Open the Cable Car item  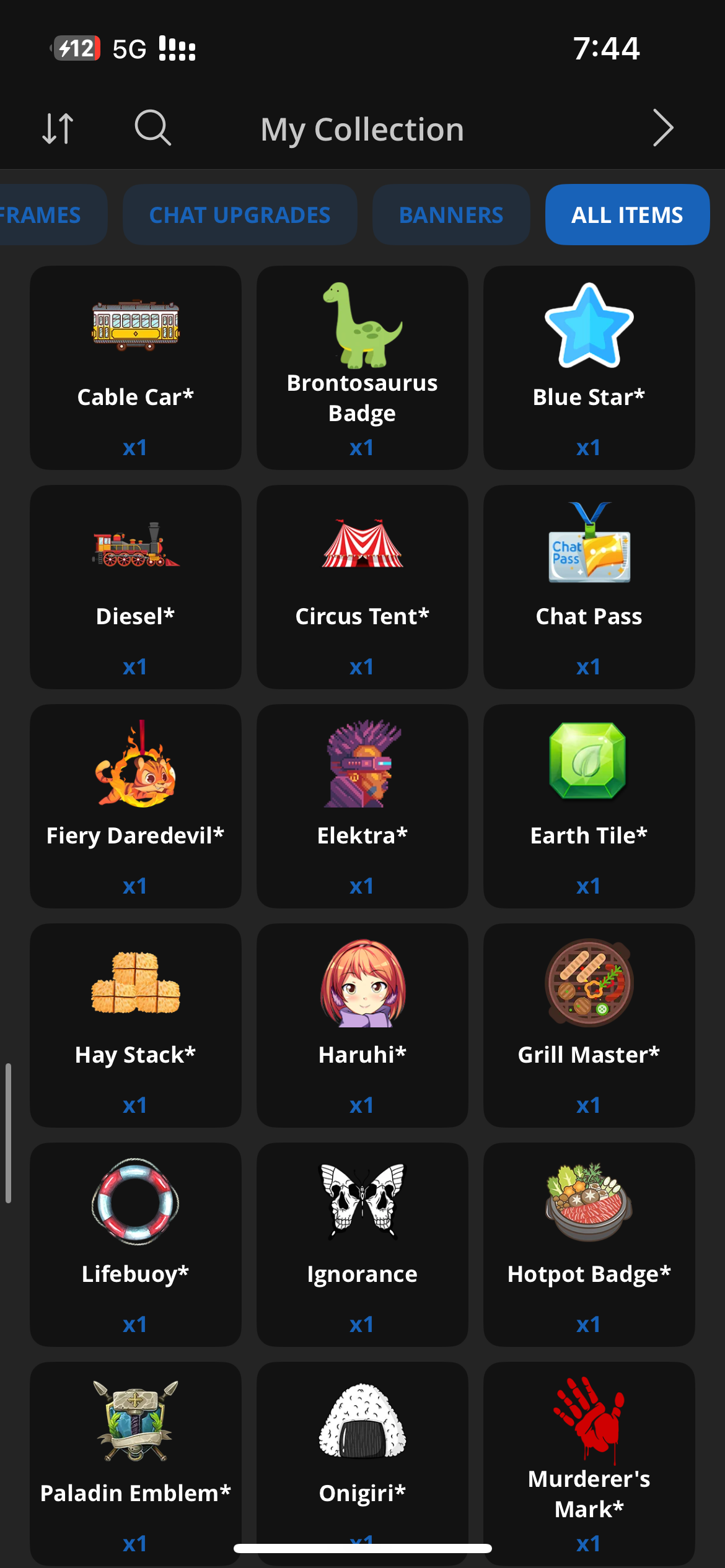pyautogui.click(x=136, y=368)
